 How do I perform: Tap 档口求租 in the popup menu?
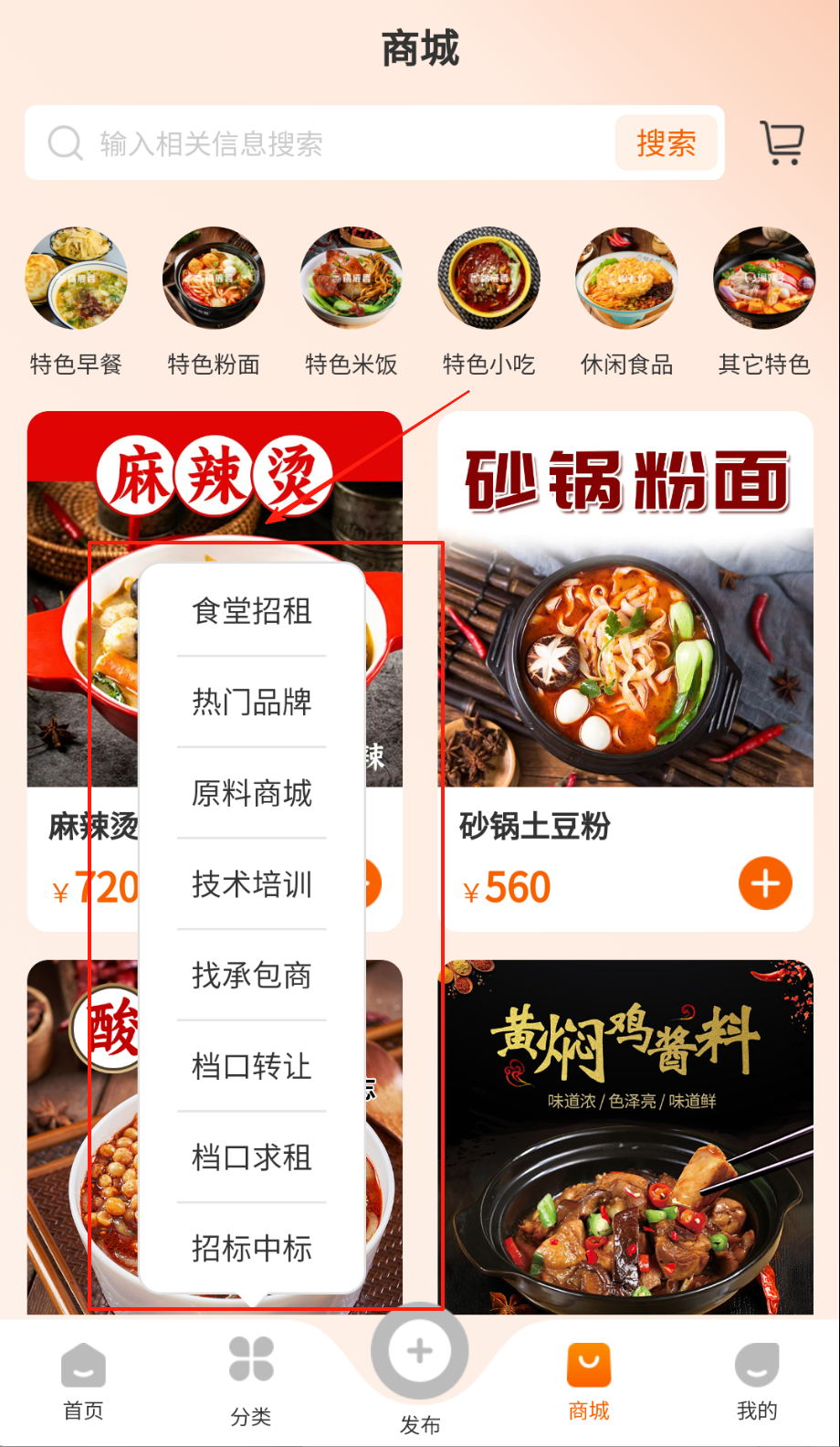click(x=252, y=1157)
